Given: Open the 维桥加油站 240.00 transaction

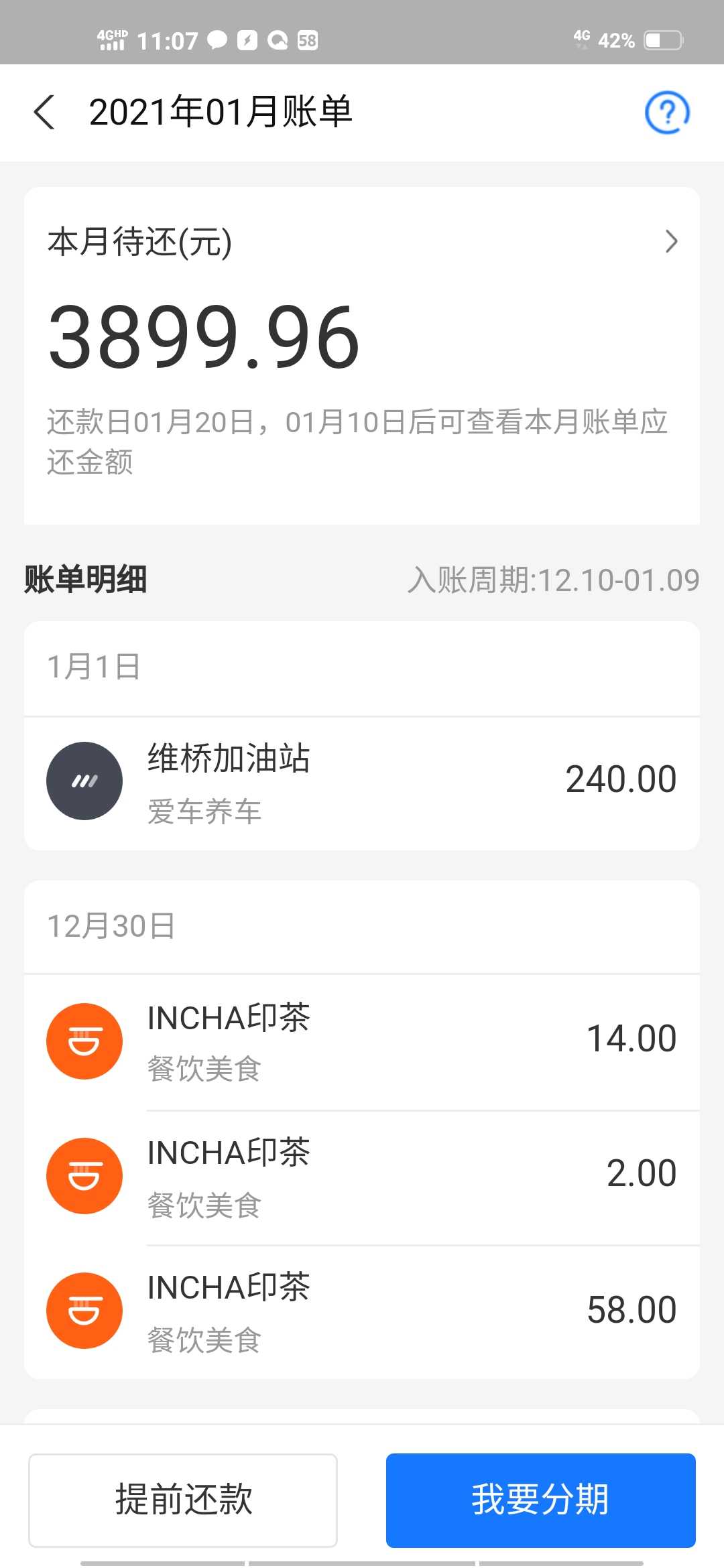Looking at the screenshot, I should 362,782.
